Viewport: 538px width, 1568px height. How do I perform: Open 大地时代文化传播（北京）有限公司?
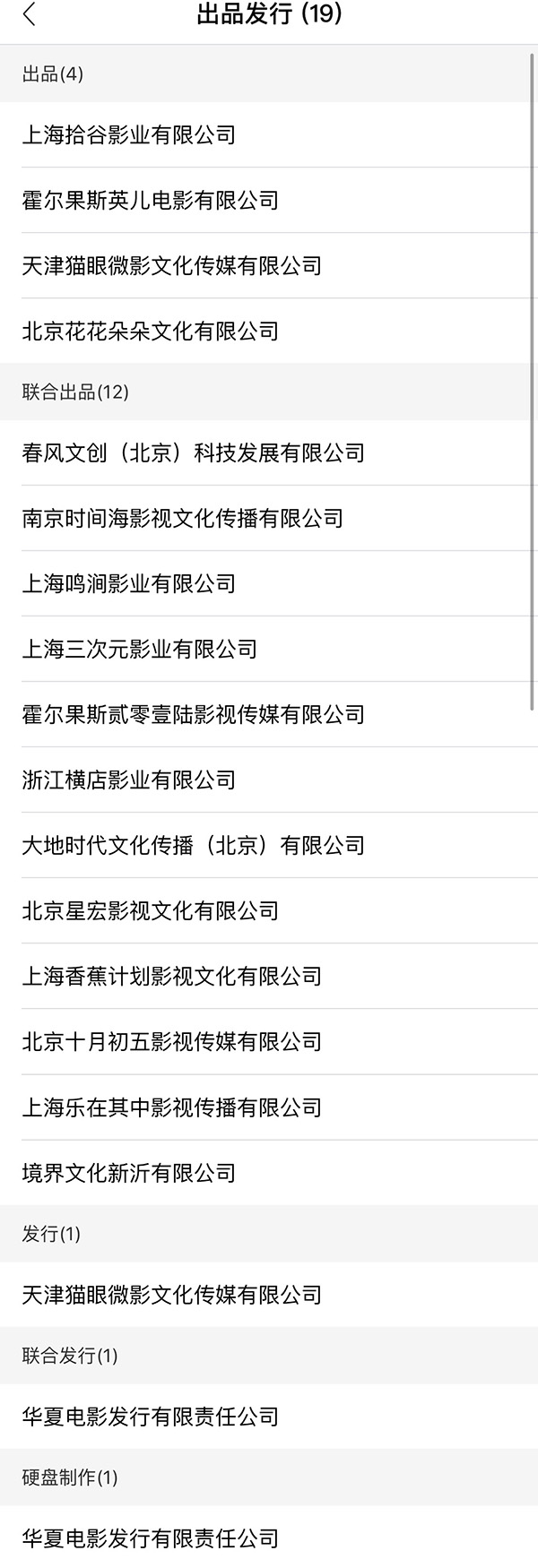pos(194,846)
